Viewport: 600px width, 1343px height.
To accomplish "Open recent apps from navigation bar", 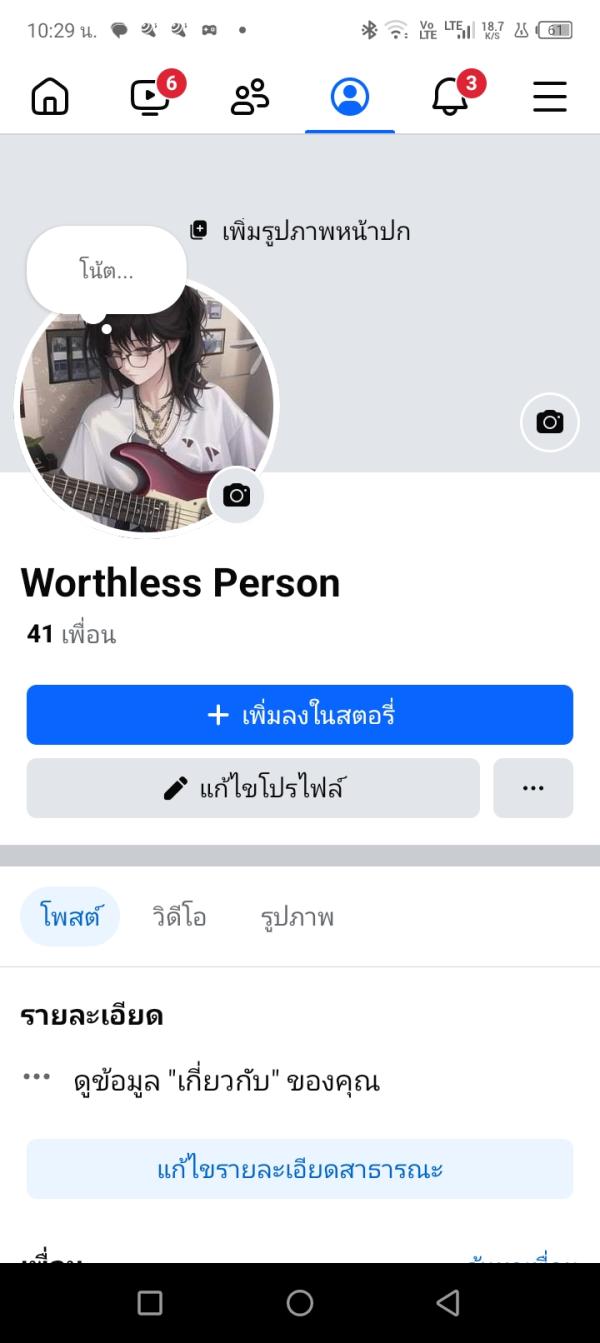I will coord(150,1302).
